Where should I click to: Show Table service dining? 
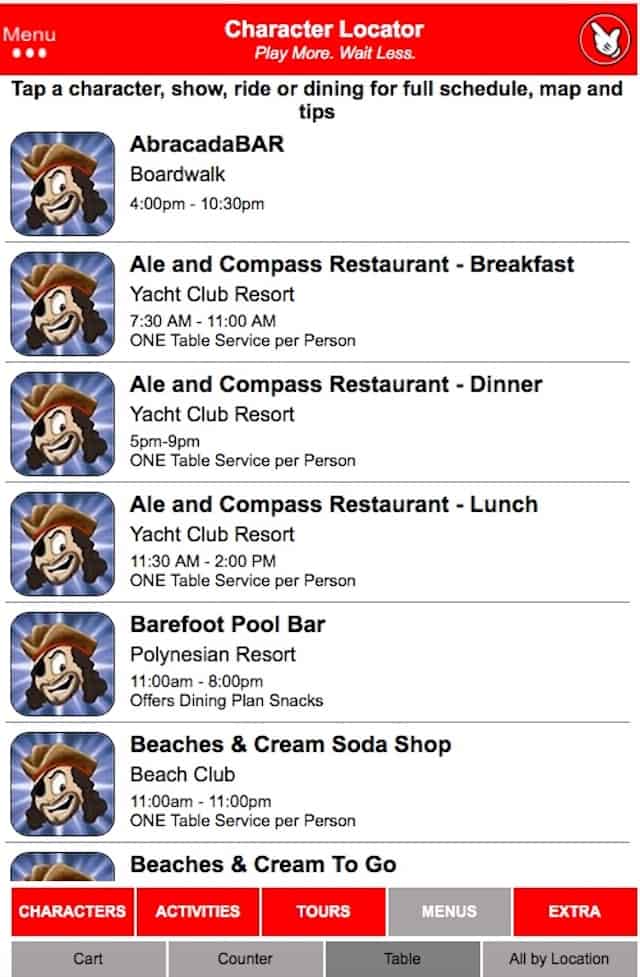[402, 959]
